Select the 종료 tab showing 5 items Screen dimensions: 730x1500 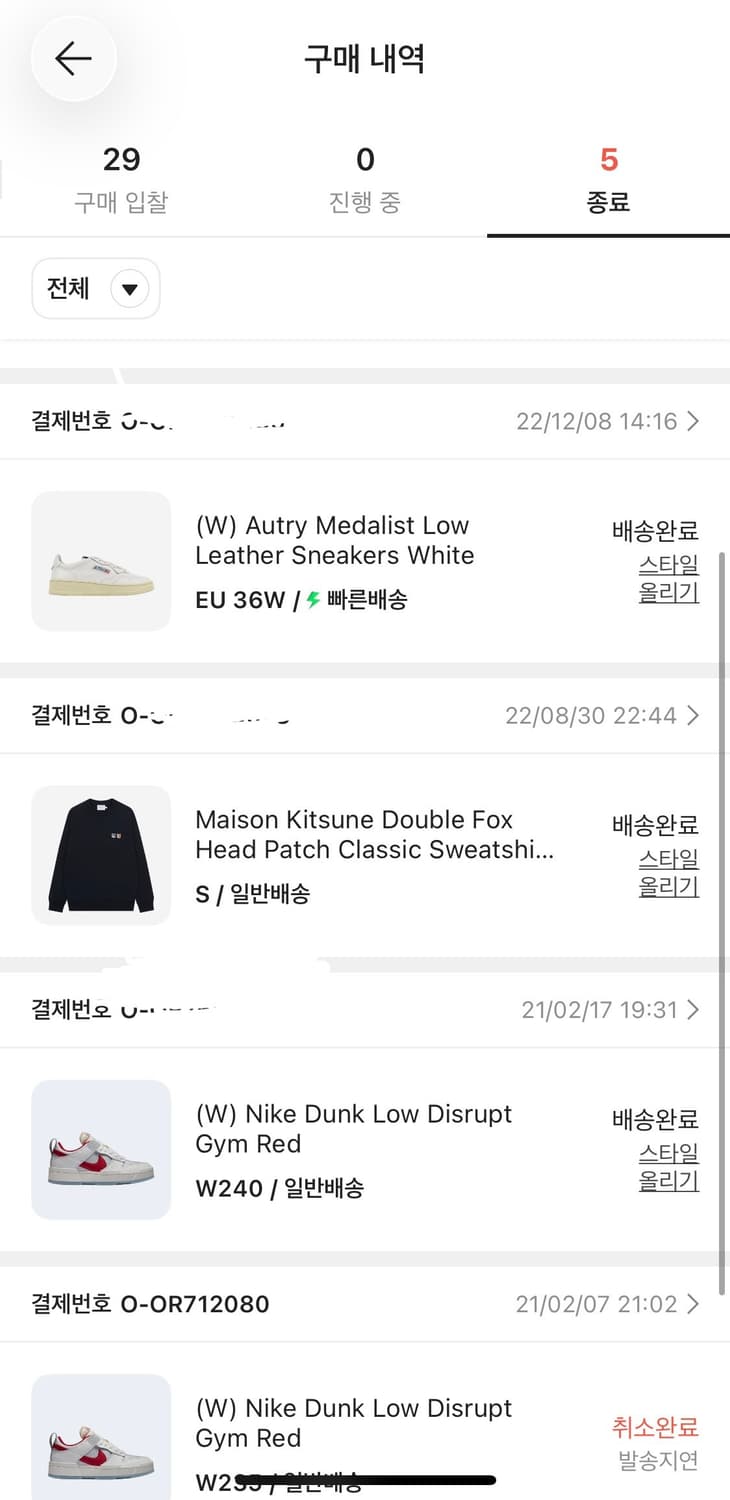click(x=608, y=178)
